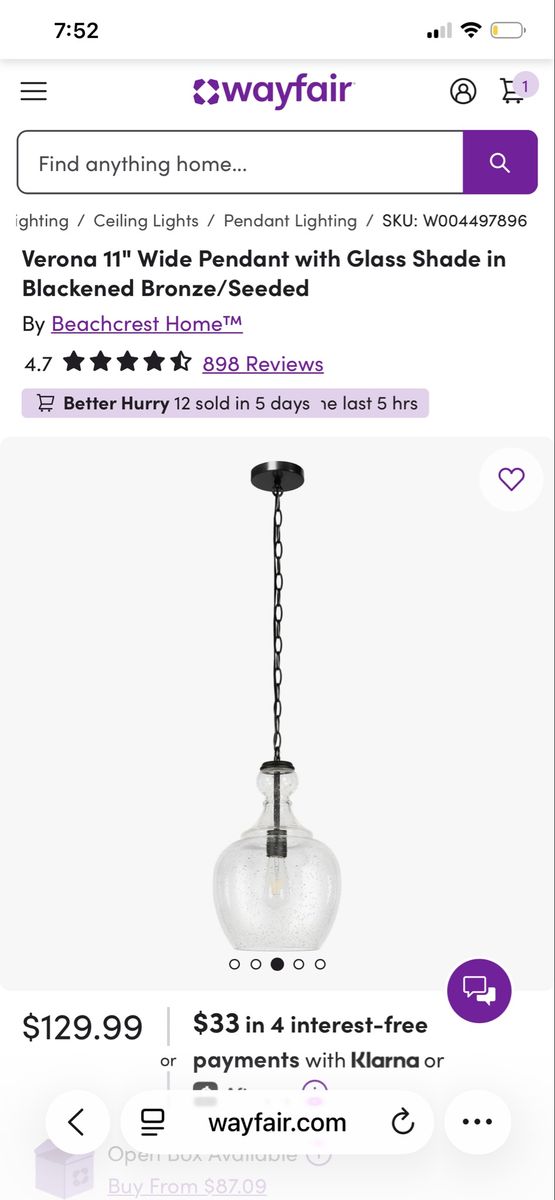Open the hamburger navigation menu
This screenshot has height=1200, width=555.
tap(34, 91)
